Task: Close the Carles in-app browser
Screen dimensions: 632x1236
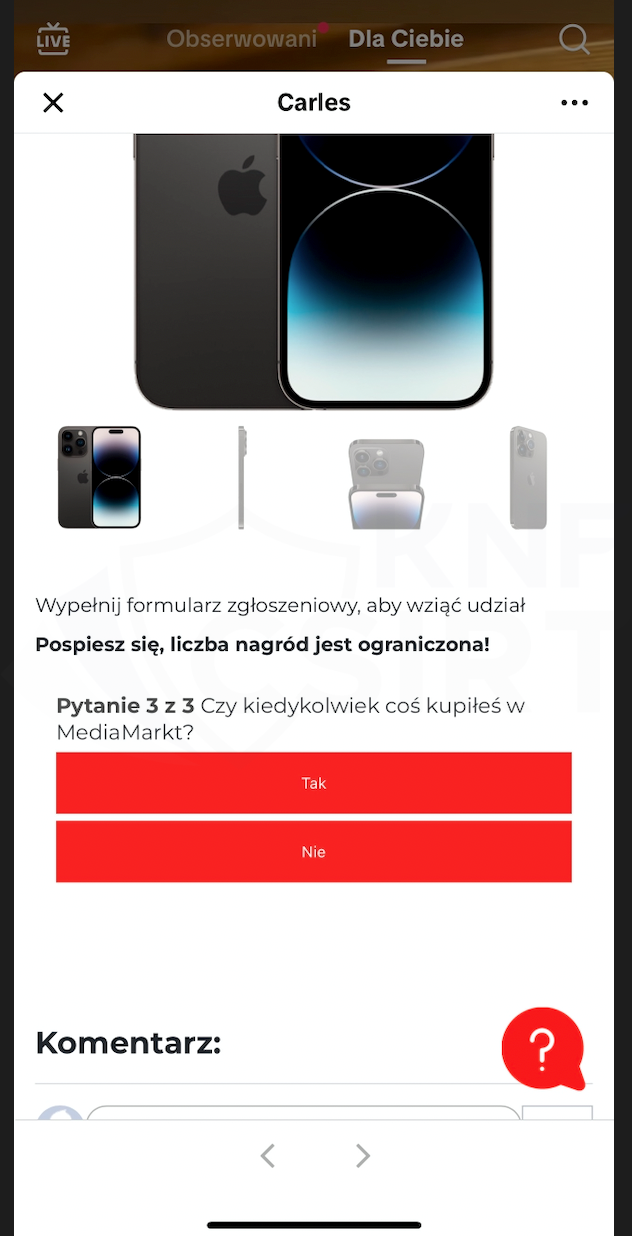Action: 53,103
